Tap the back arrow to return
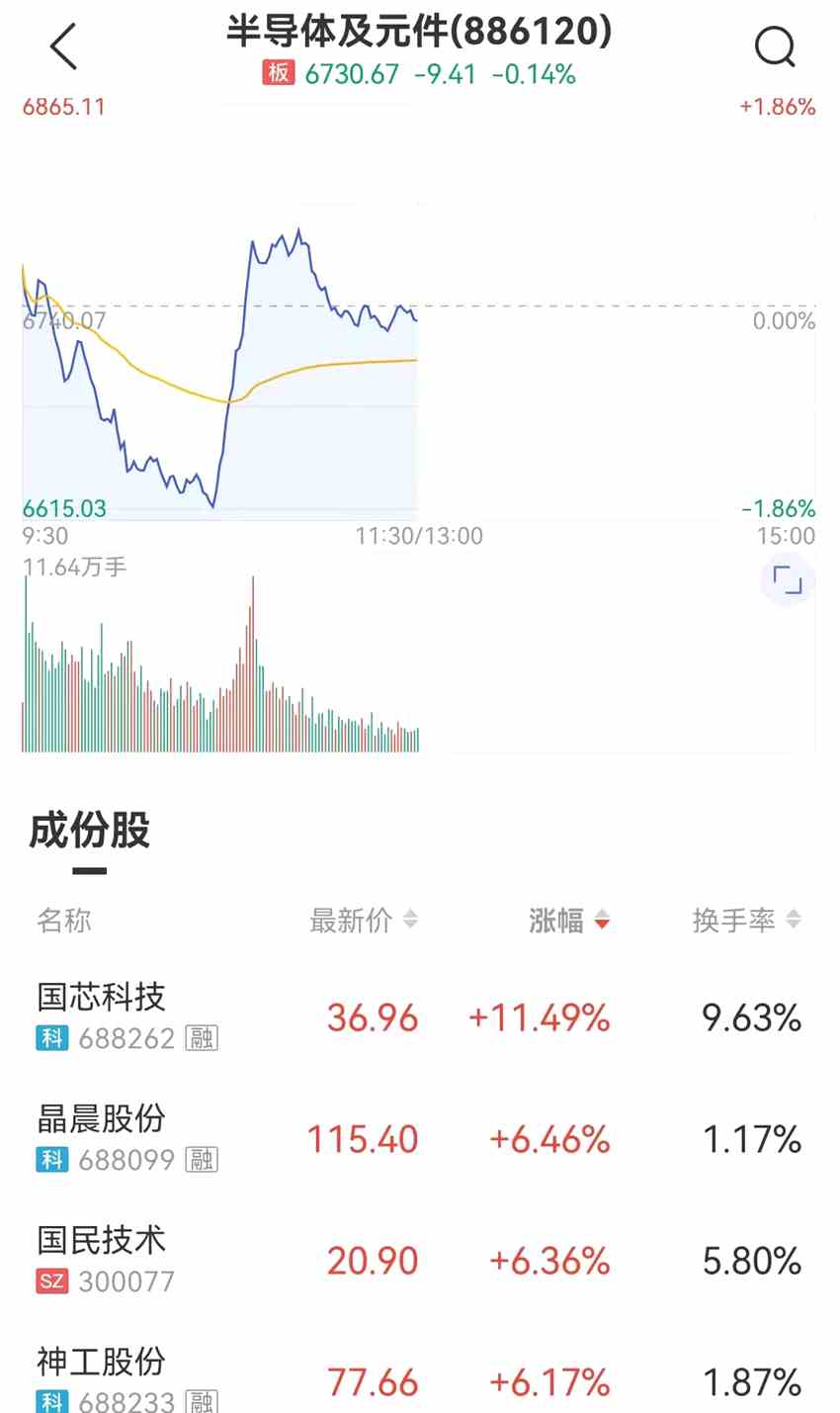 coord(61,45)
